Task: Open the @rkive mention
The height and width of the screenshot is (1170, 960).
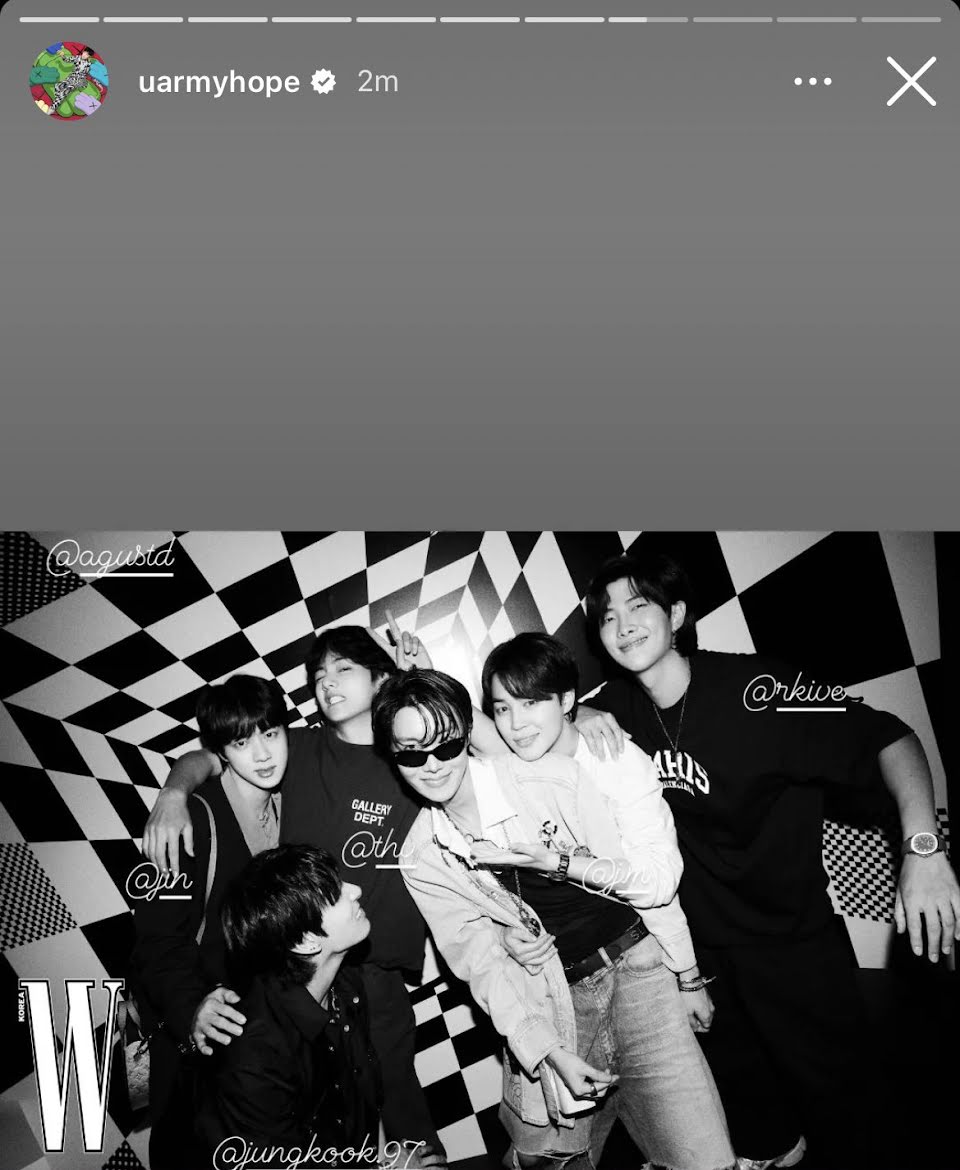Action: [795, 692]
